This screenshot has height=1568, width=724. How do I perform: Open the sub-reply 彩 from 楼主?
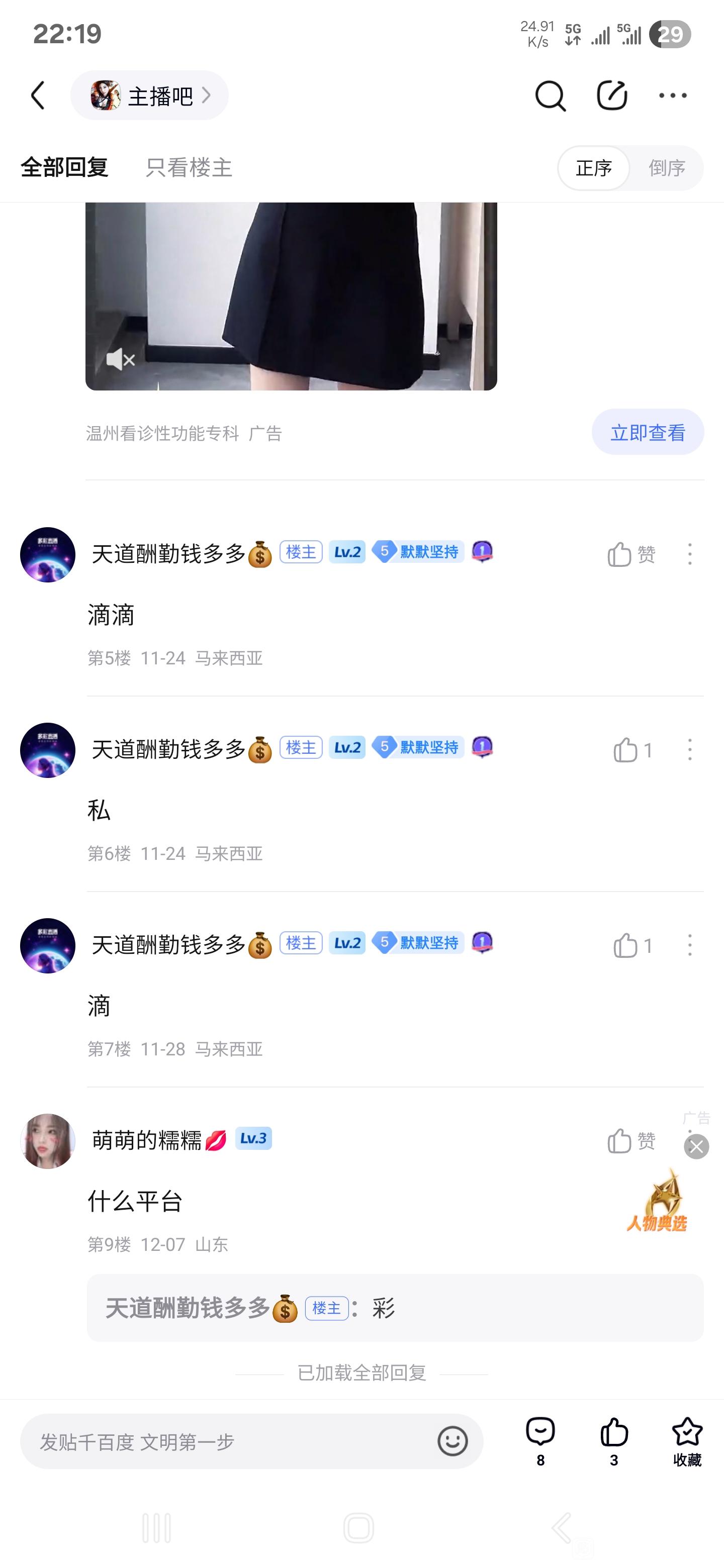click(395, 1308)
